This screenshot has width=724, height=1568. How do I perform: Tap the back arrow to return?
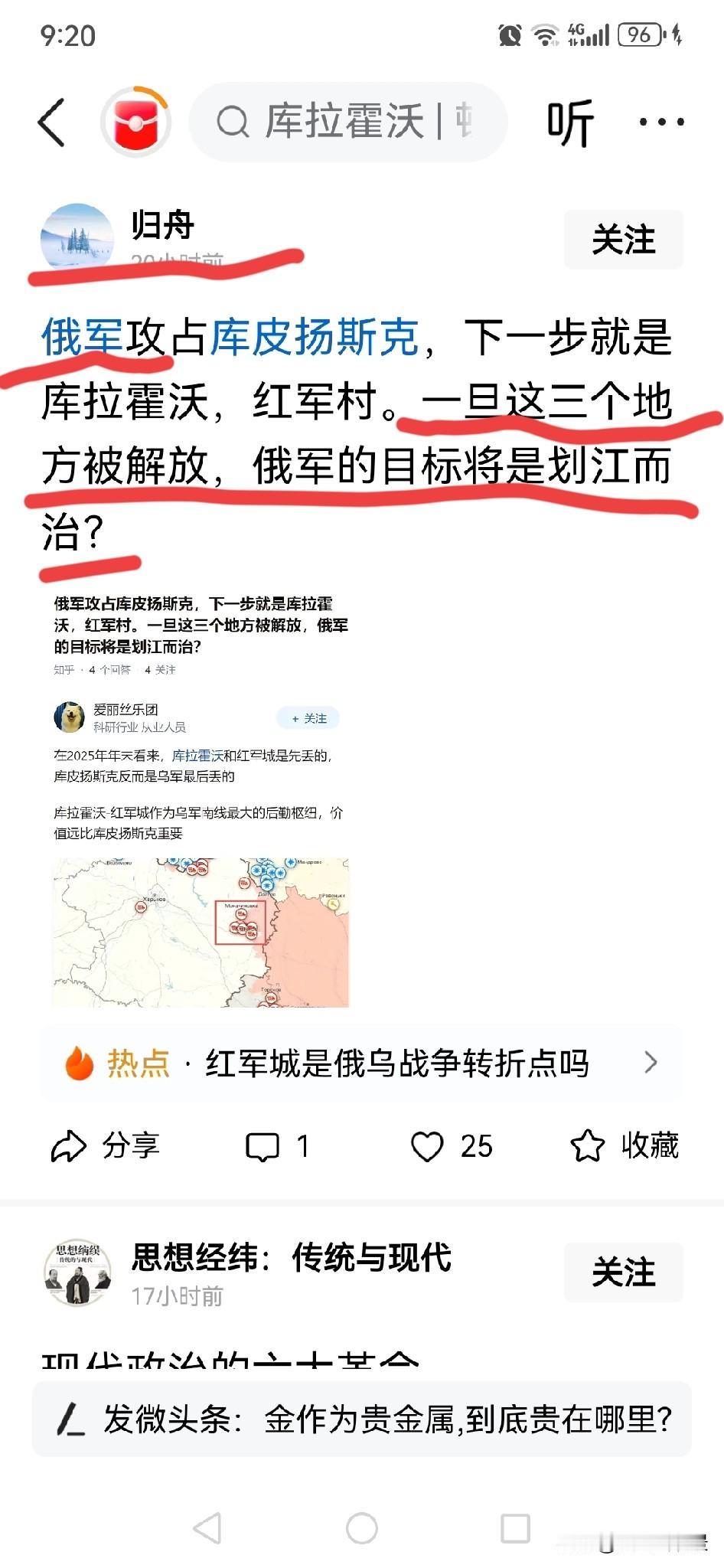[51, 121]
